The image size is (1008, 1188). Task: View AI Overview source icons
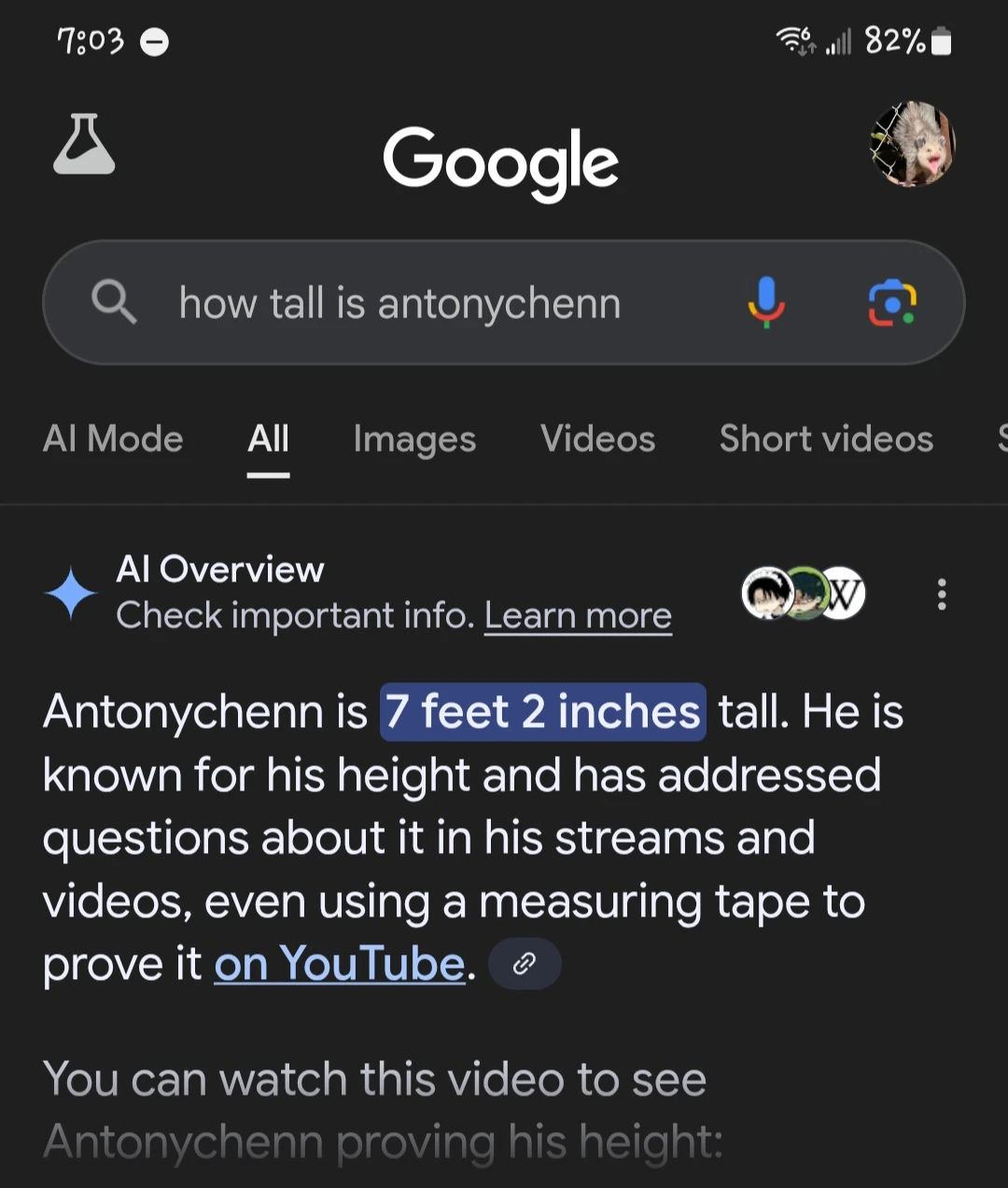[x=804, y=593]
